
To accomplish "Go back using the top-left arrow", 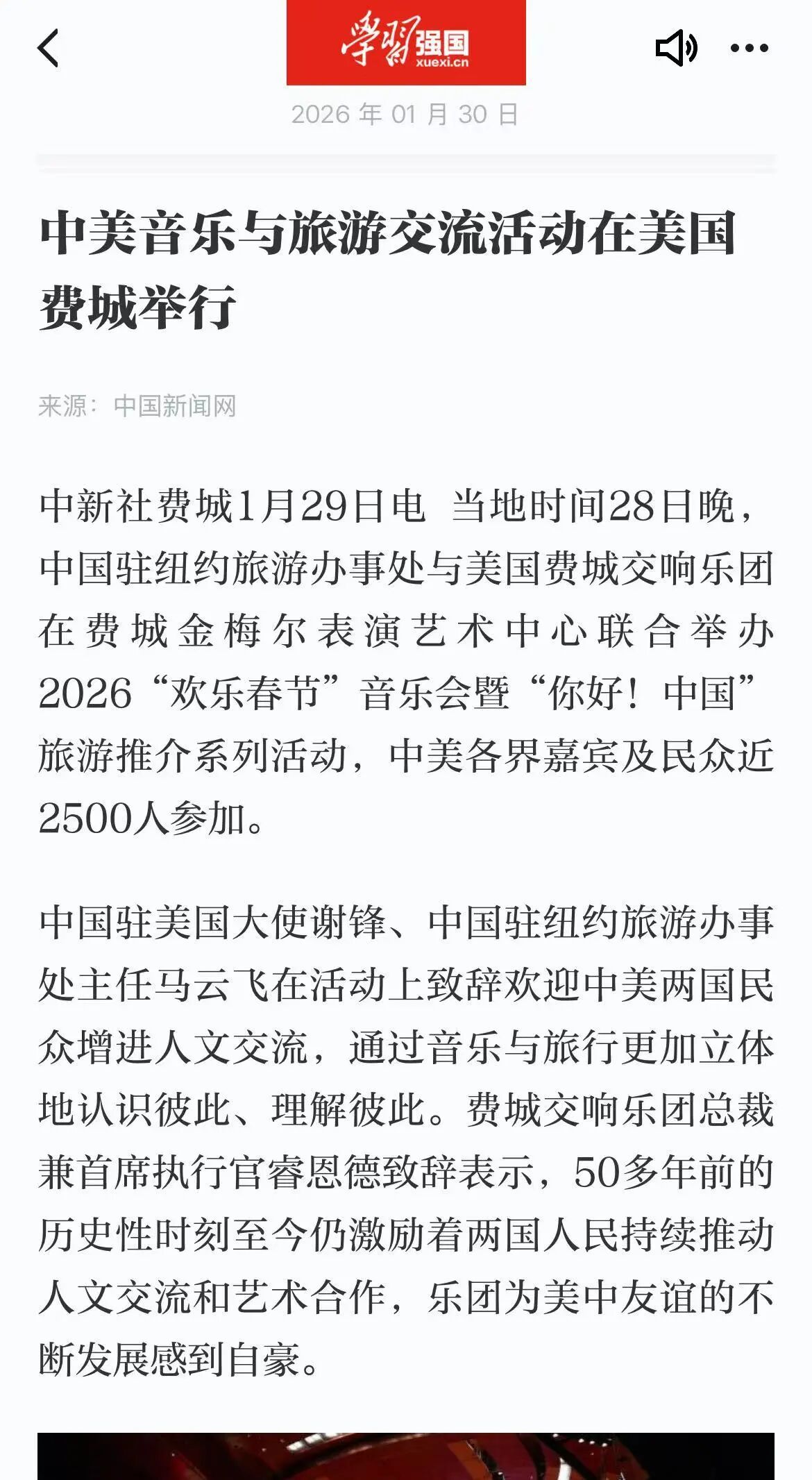I will (48, 49).
